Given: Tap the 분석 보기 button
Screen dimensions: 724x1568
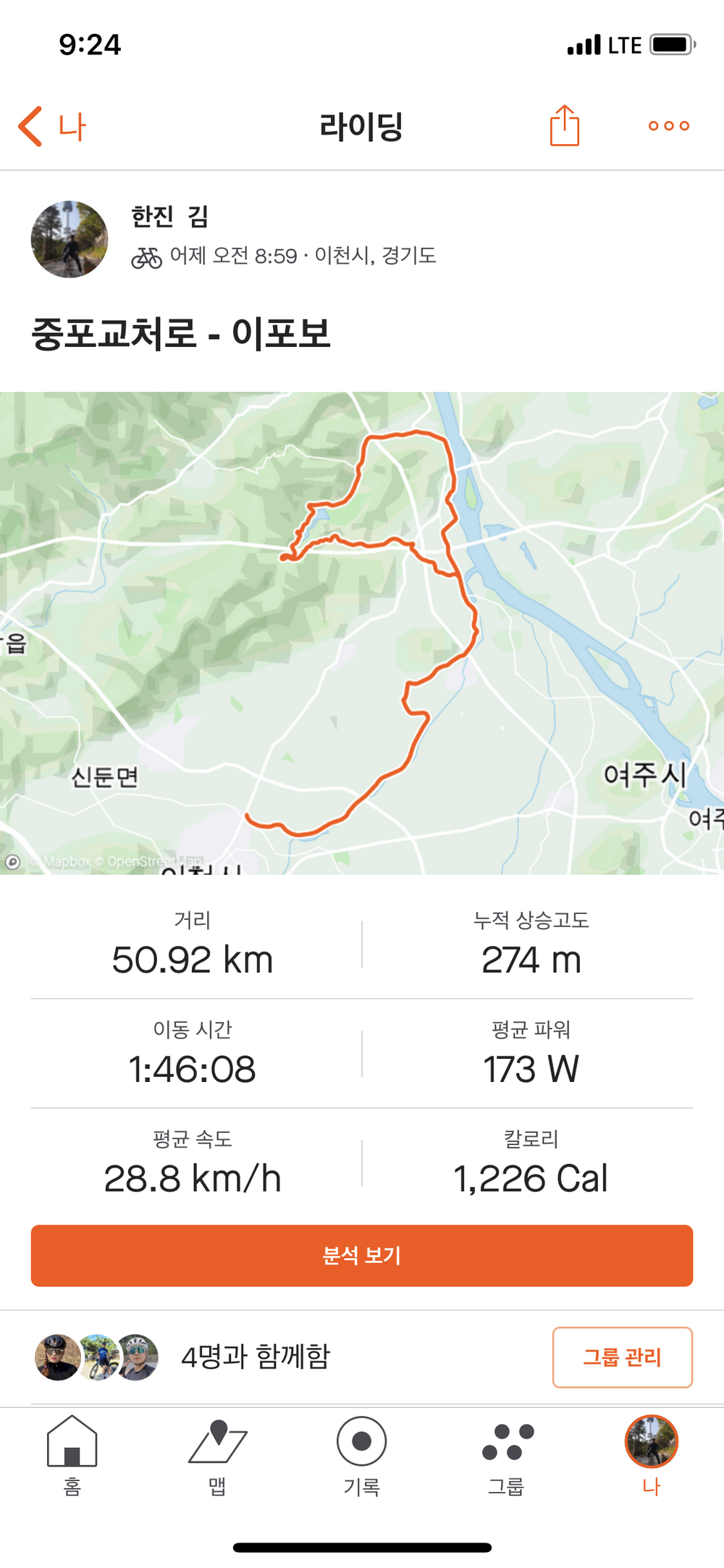Looking at the screenshot, I should pos(362,1255).
